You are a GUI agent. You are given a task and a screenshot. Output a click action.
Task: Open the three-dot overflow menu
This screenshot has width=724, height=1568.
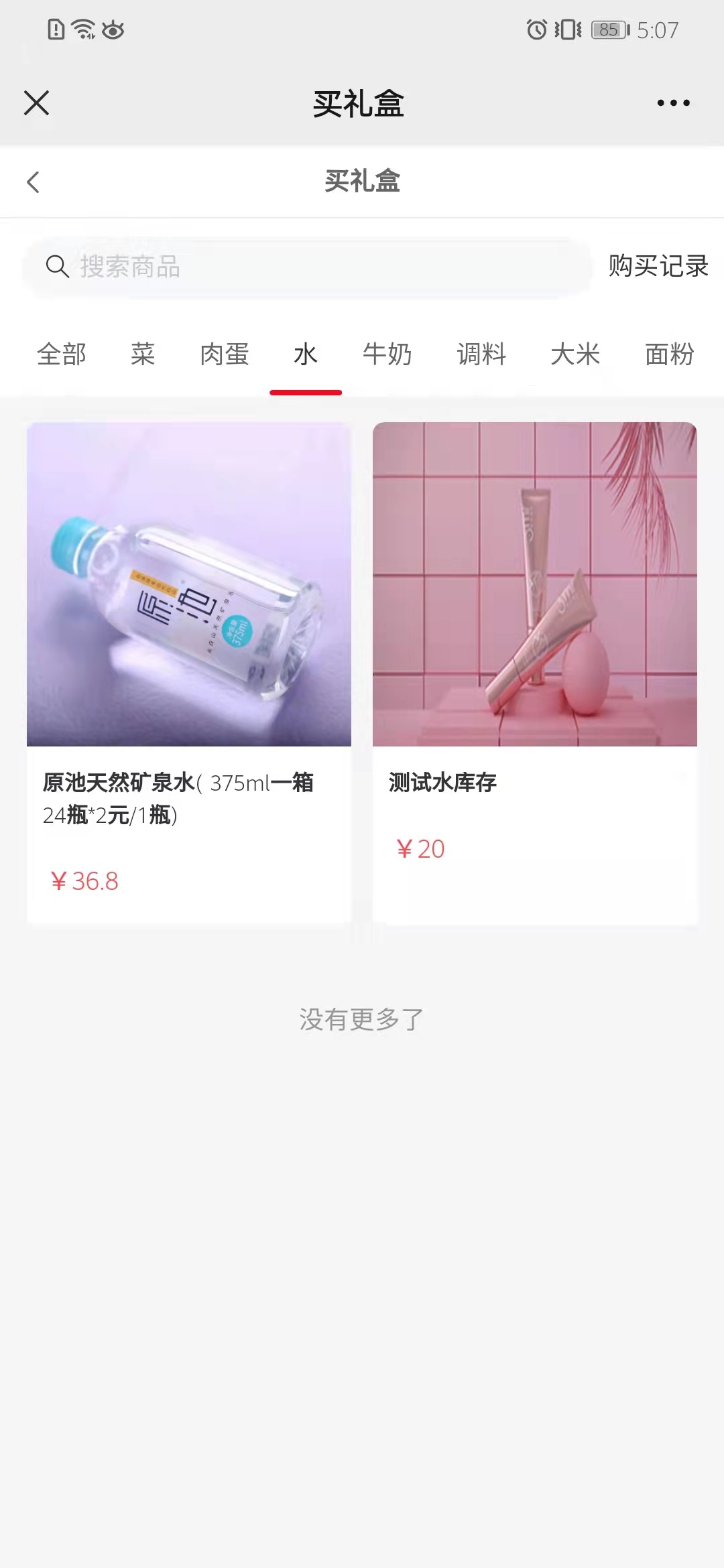[x=673, y=103]
